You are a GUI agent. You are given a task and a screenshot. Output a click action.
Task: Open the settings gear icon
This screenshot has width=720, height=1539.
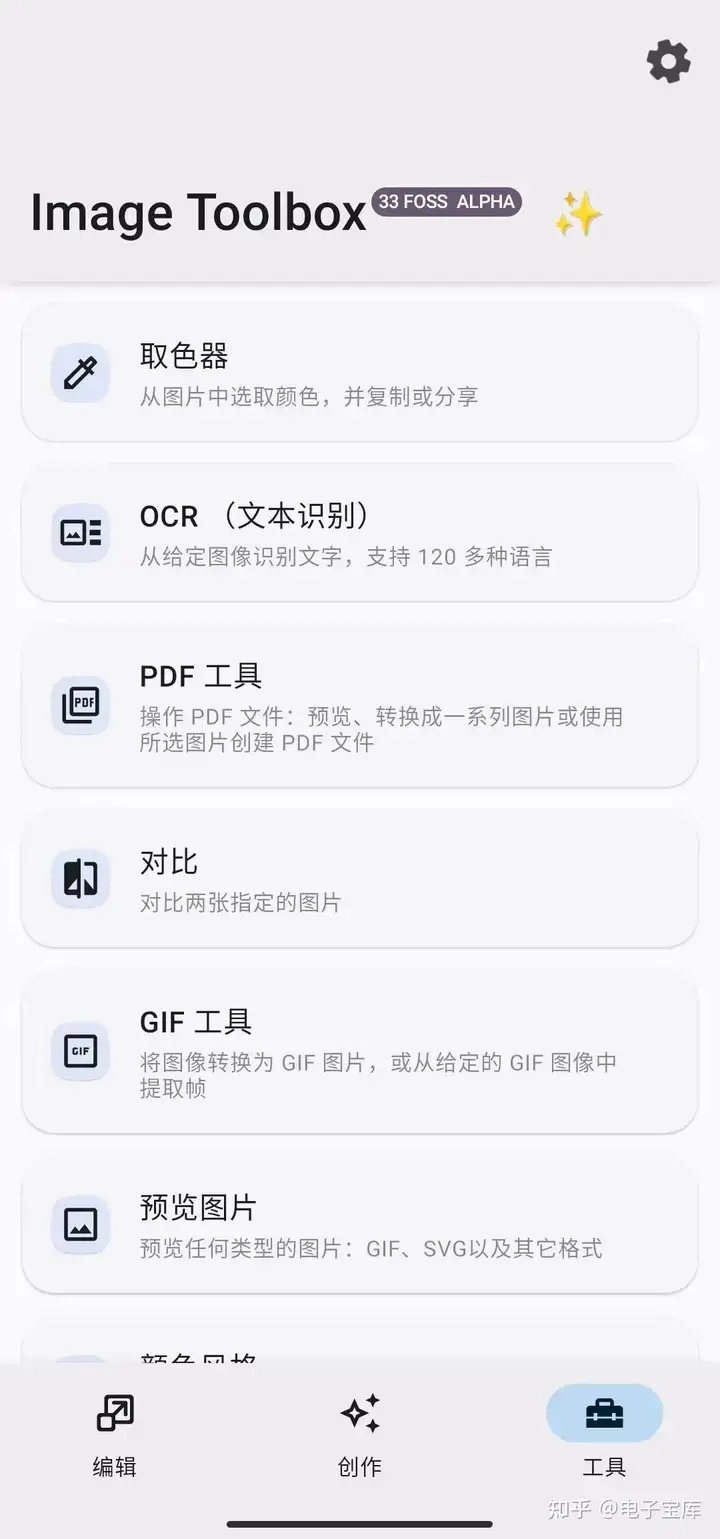pyautogui.click(x=668, y=62)
